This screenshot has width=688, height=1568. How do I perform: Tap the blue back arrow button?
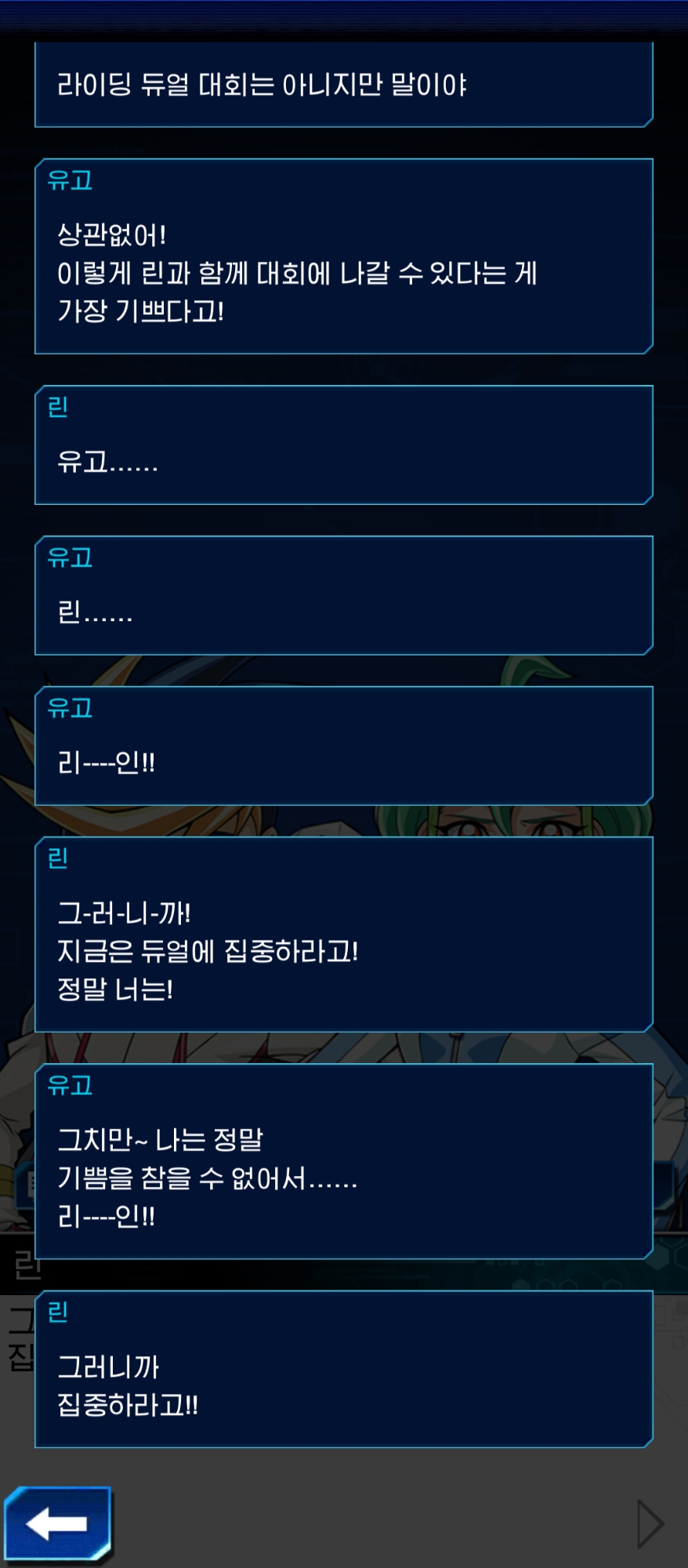pyautogui.click(x=57, y=1523)
